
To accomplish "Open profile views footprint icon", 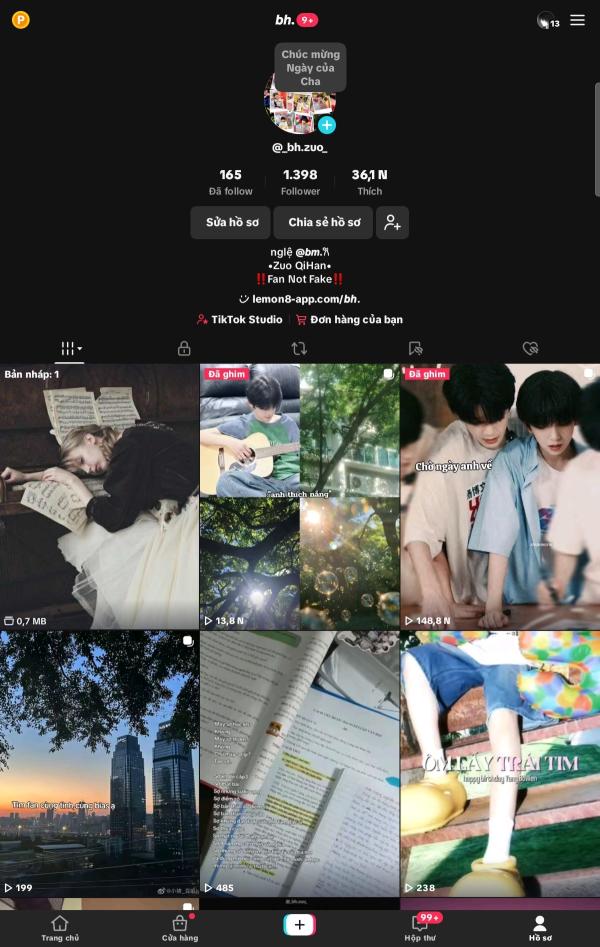I will (546, 20).
